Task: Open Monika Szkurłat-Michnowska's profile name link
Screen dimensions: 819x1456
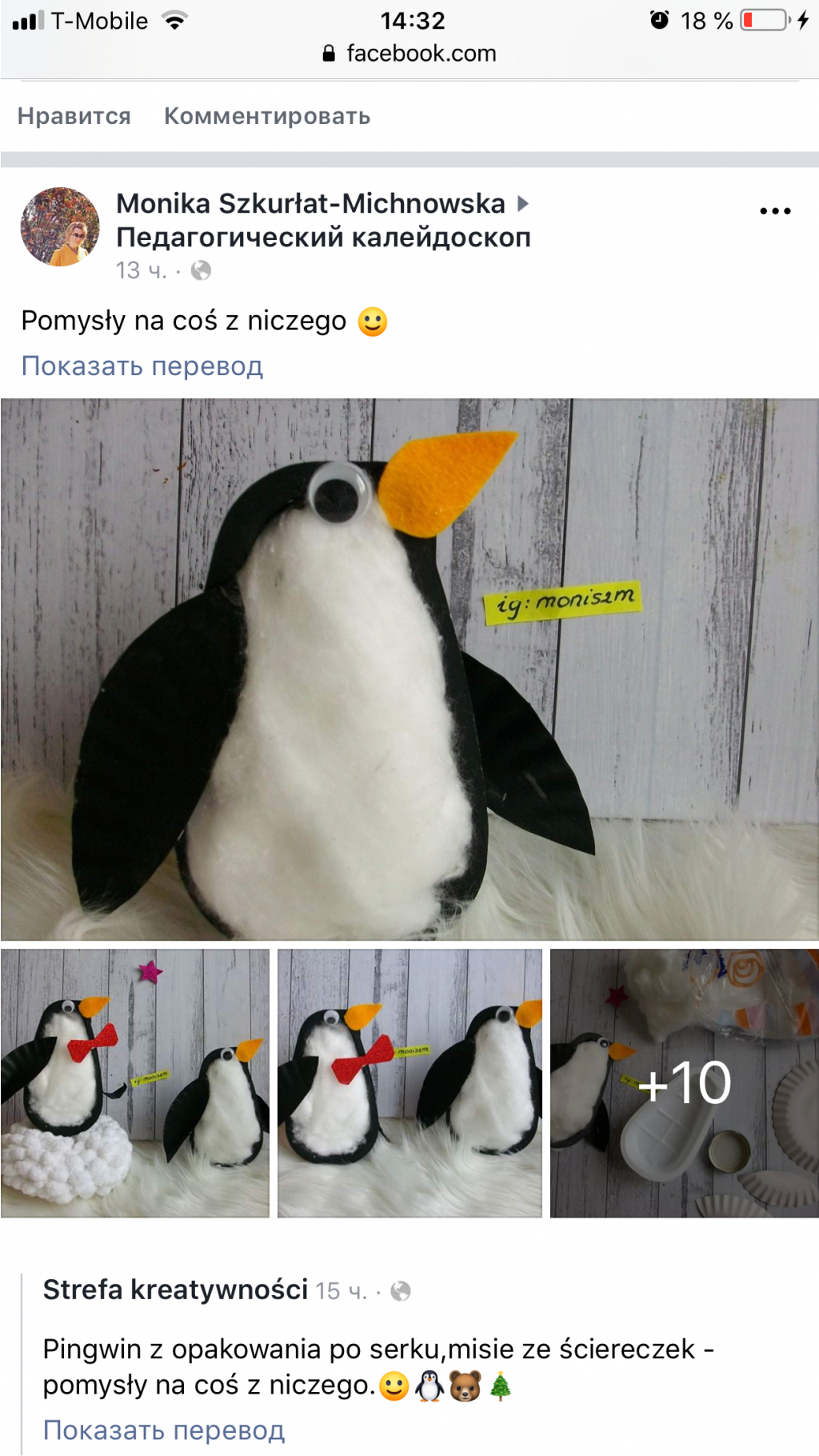Action: 310,203
